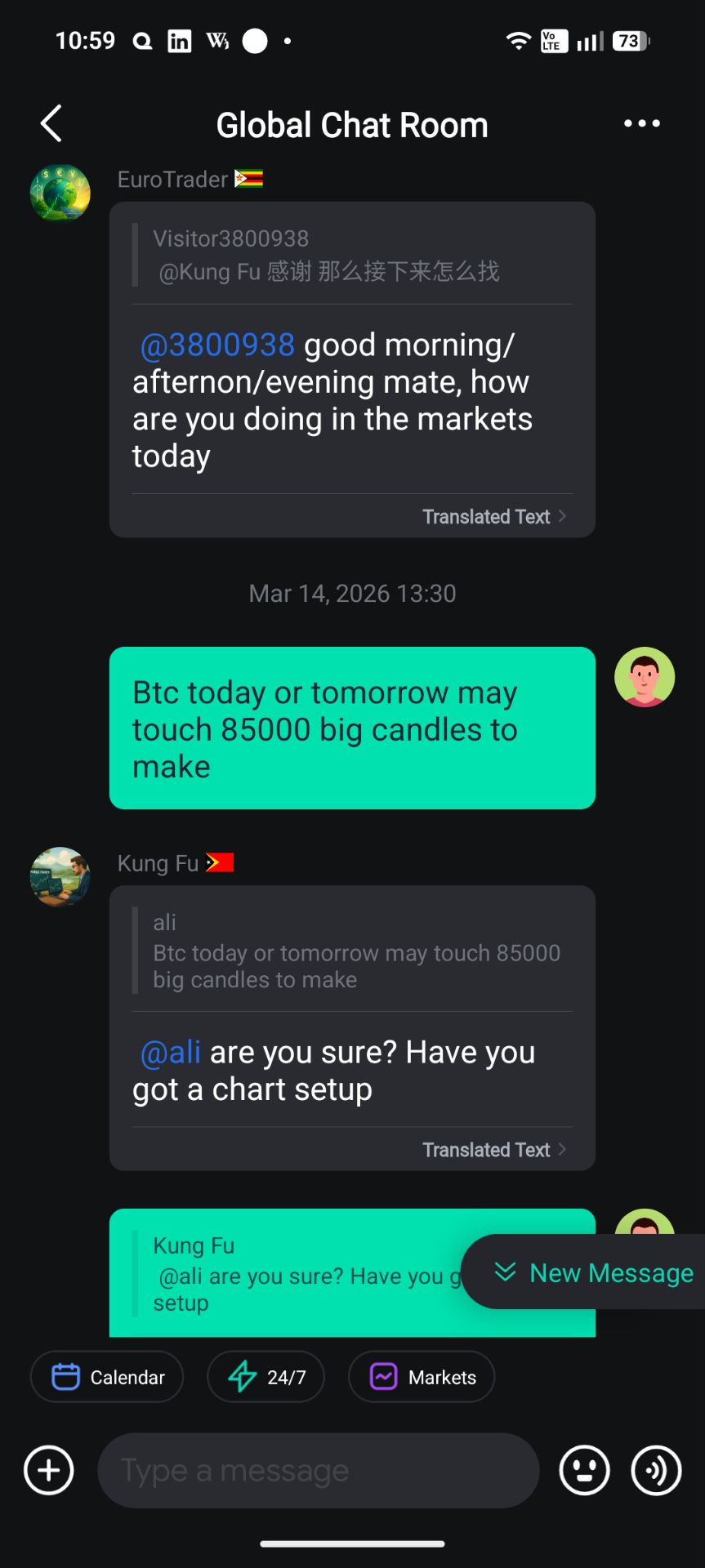
Task: Jump to the New Message
Action: click(x=593, y=1272)
